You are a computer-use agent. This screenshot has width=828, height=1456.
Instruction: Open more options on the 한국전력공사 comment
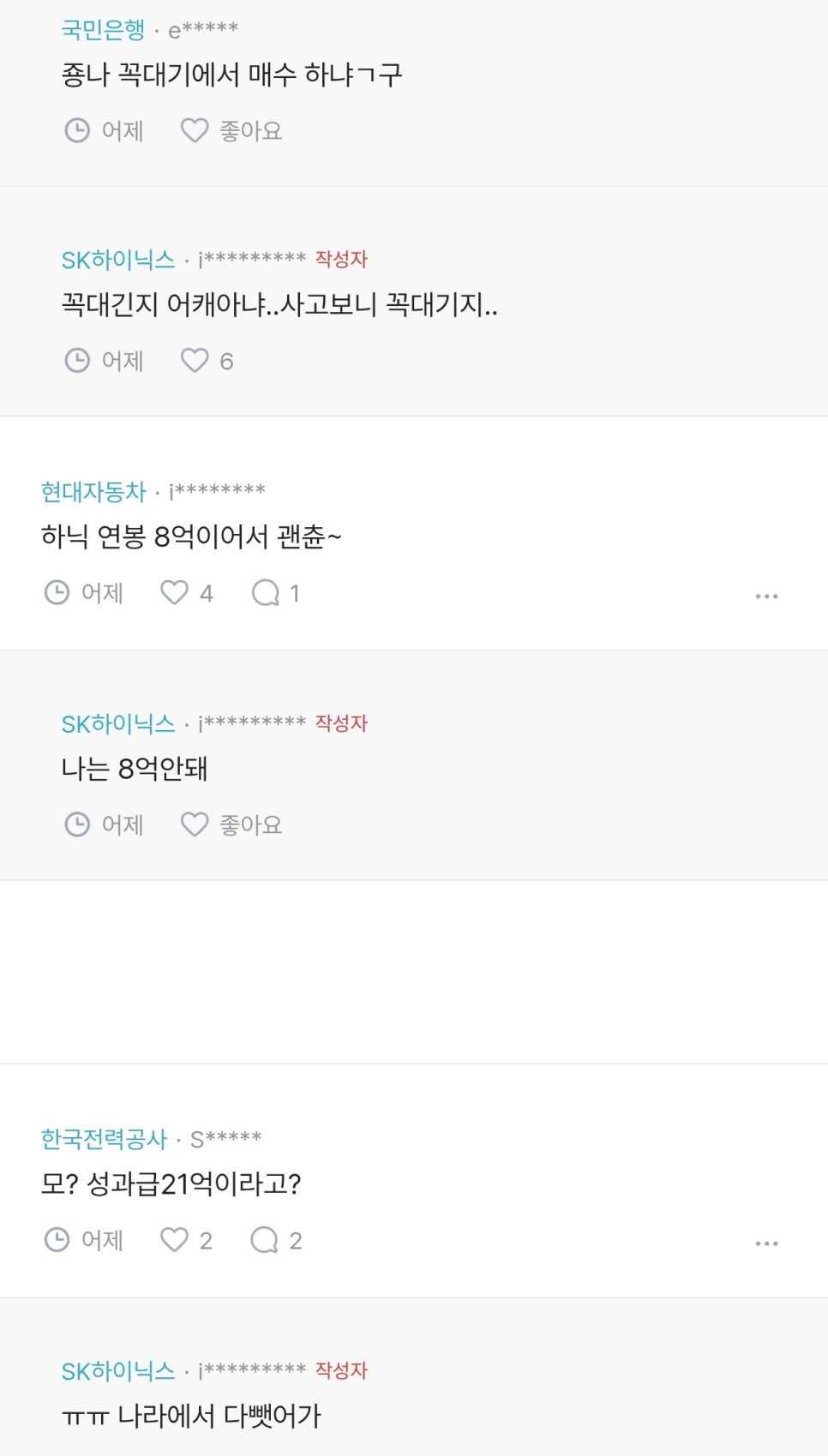pyautogui.click(x=766, y=1243)
